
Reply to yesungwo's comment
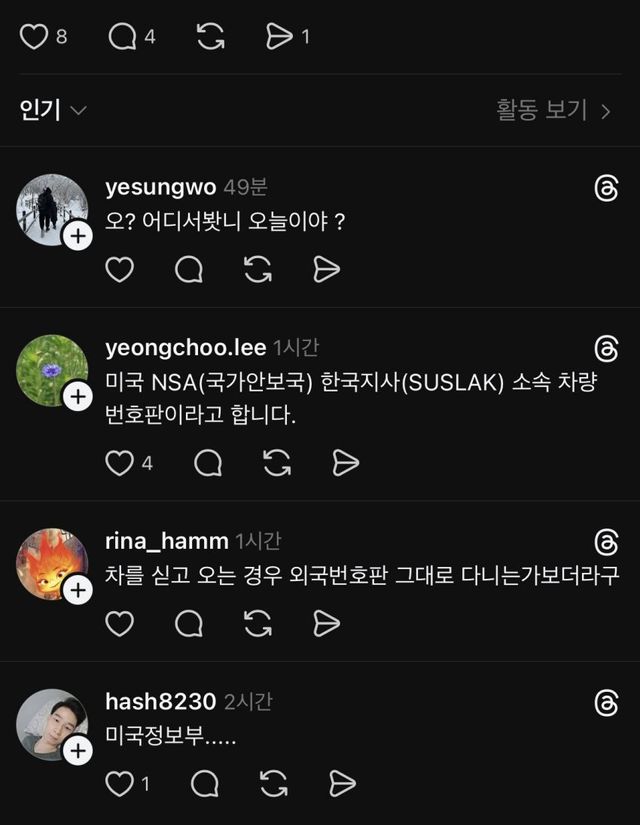pos(188,269)
